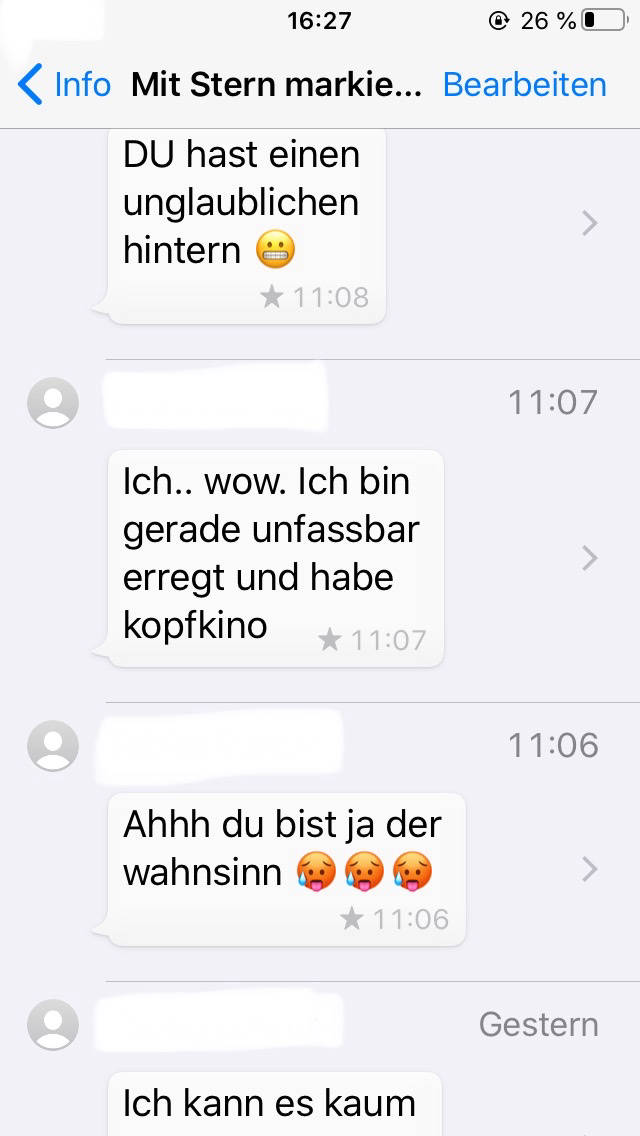Open the message "Ich kann es kaum"
The image size is (640, 1136).
[x=272, y=1104]
